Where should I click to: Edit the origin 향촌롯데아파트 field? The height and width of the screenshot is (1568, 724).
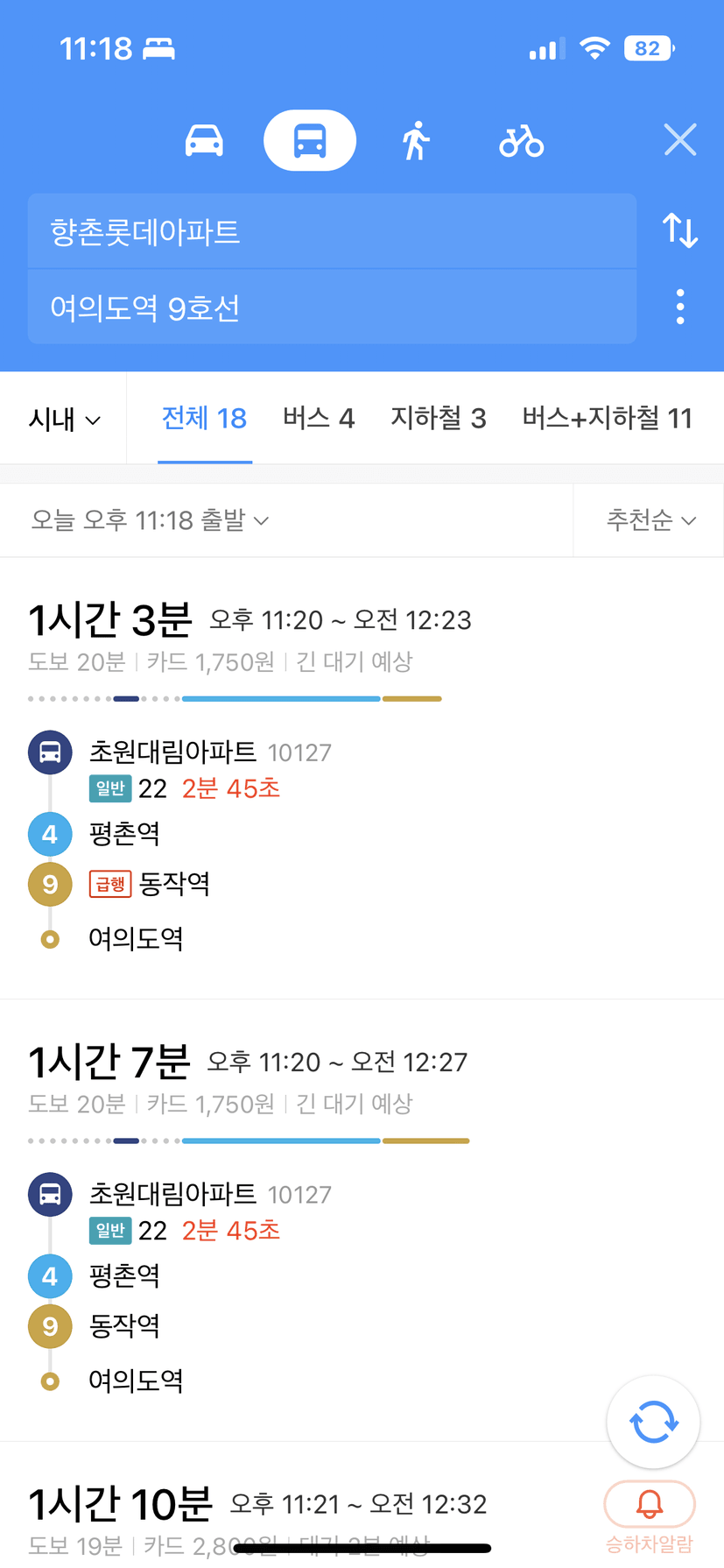(x=332, y=231)
